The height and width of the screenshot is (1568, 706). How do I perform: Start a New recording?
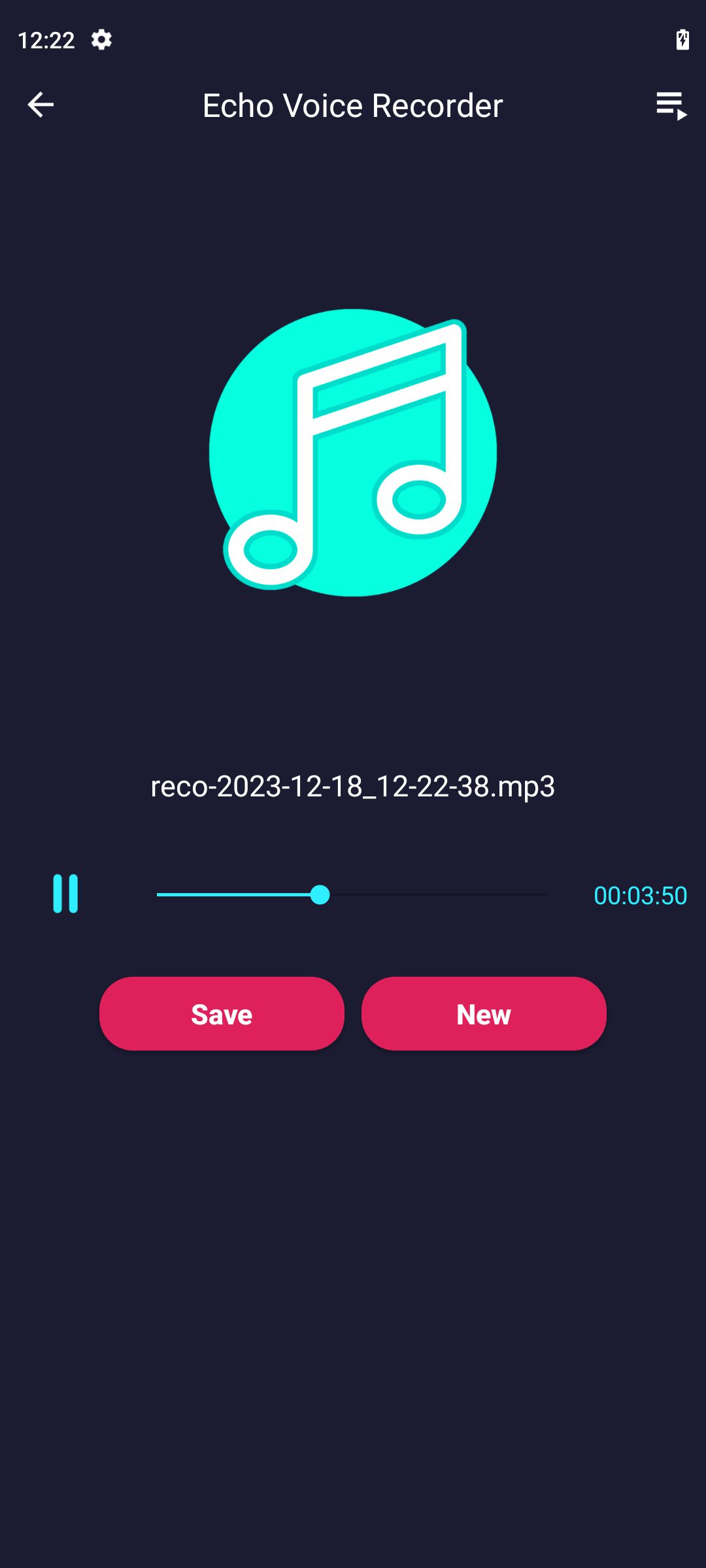[483, 1013]
